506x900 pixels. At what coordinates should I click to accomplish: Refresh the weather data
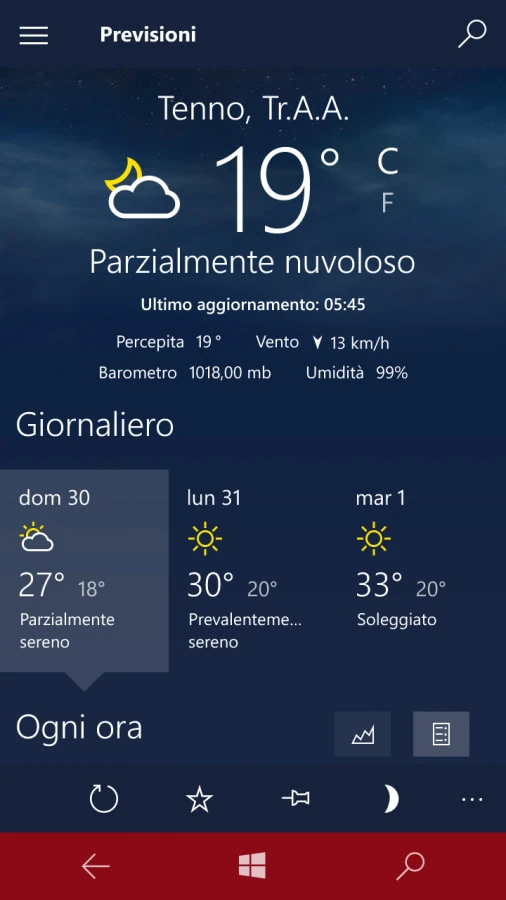104,799
